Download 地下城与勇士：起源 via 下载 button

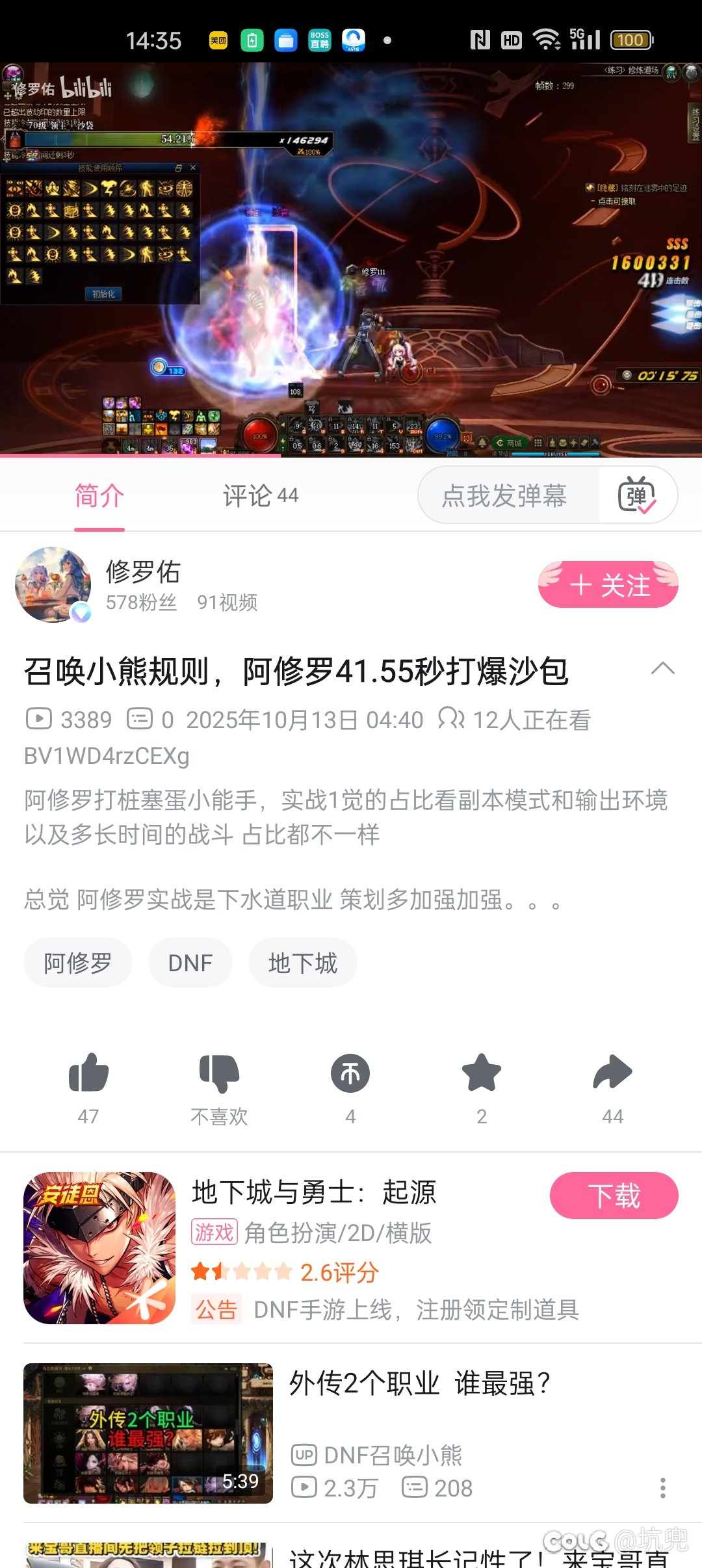click(614, 1196)
